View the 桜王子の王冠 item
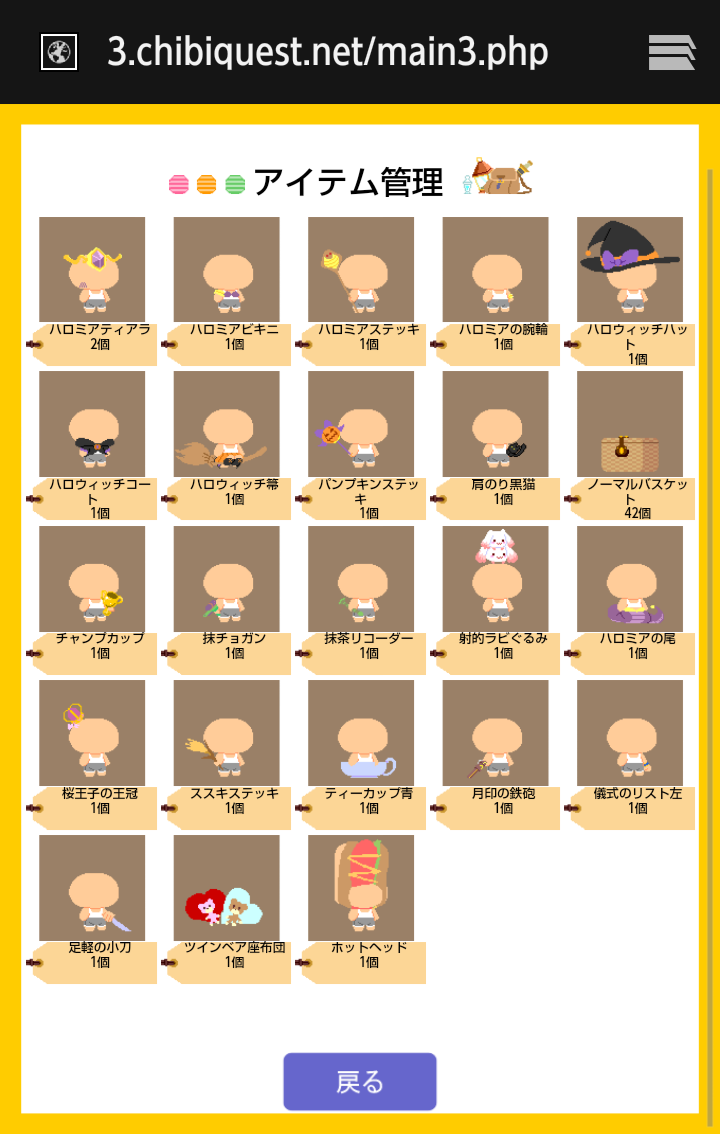The width and height of the screenshot is (720, 1134). click(92, 733)
